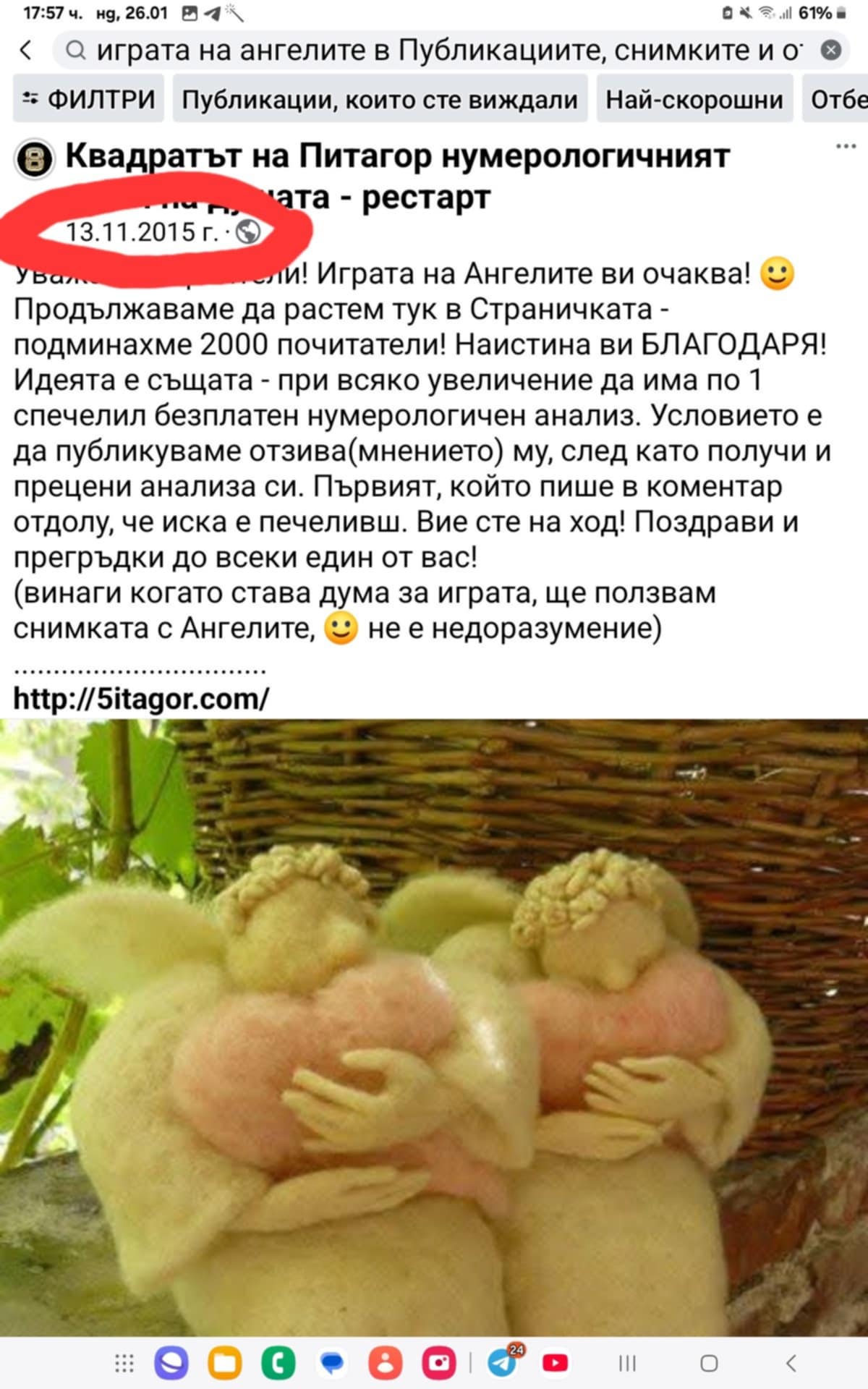Go back from the search results

point(26,50)
